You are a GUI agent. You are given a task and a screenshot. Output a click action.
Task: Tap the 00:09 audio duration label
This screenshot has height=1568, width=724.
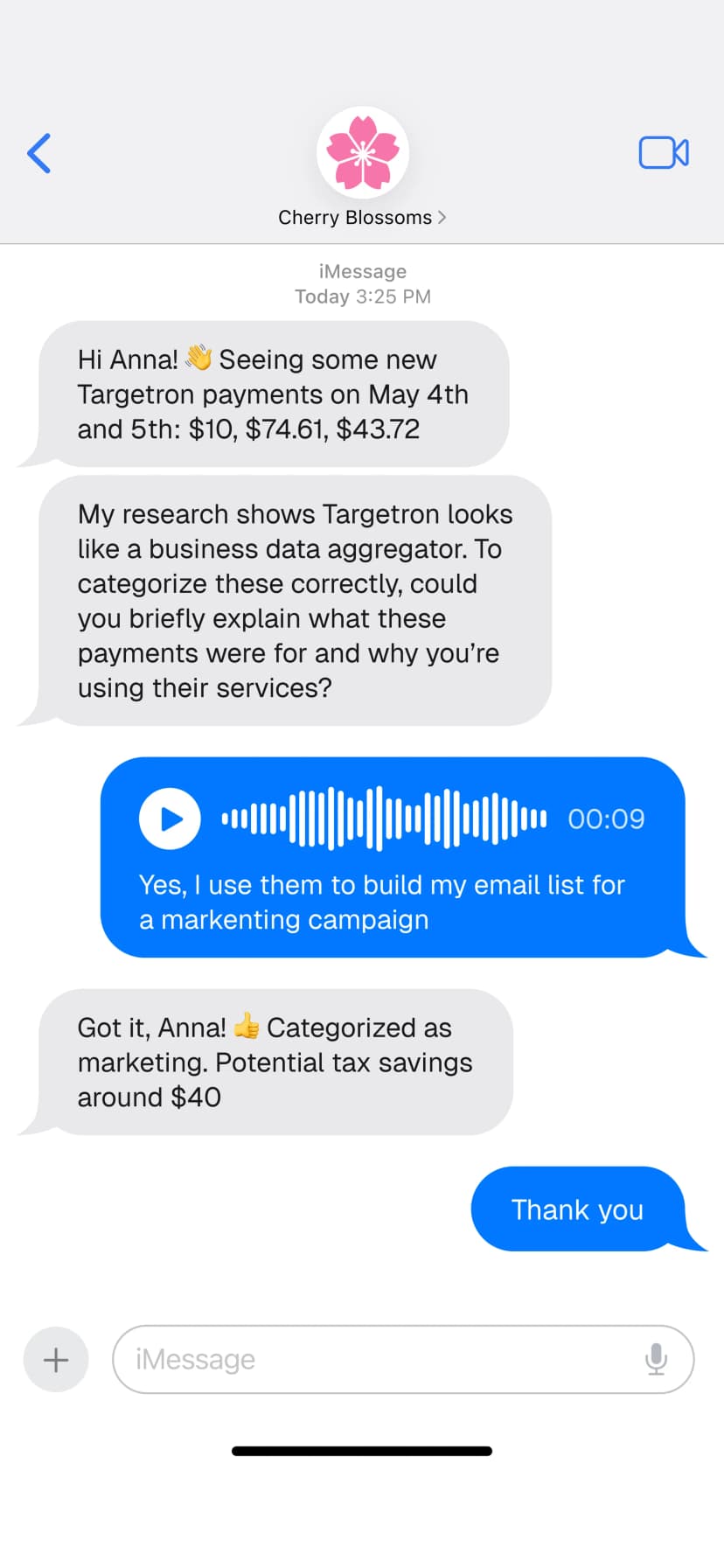tap(606, 818)
